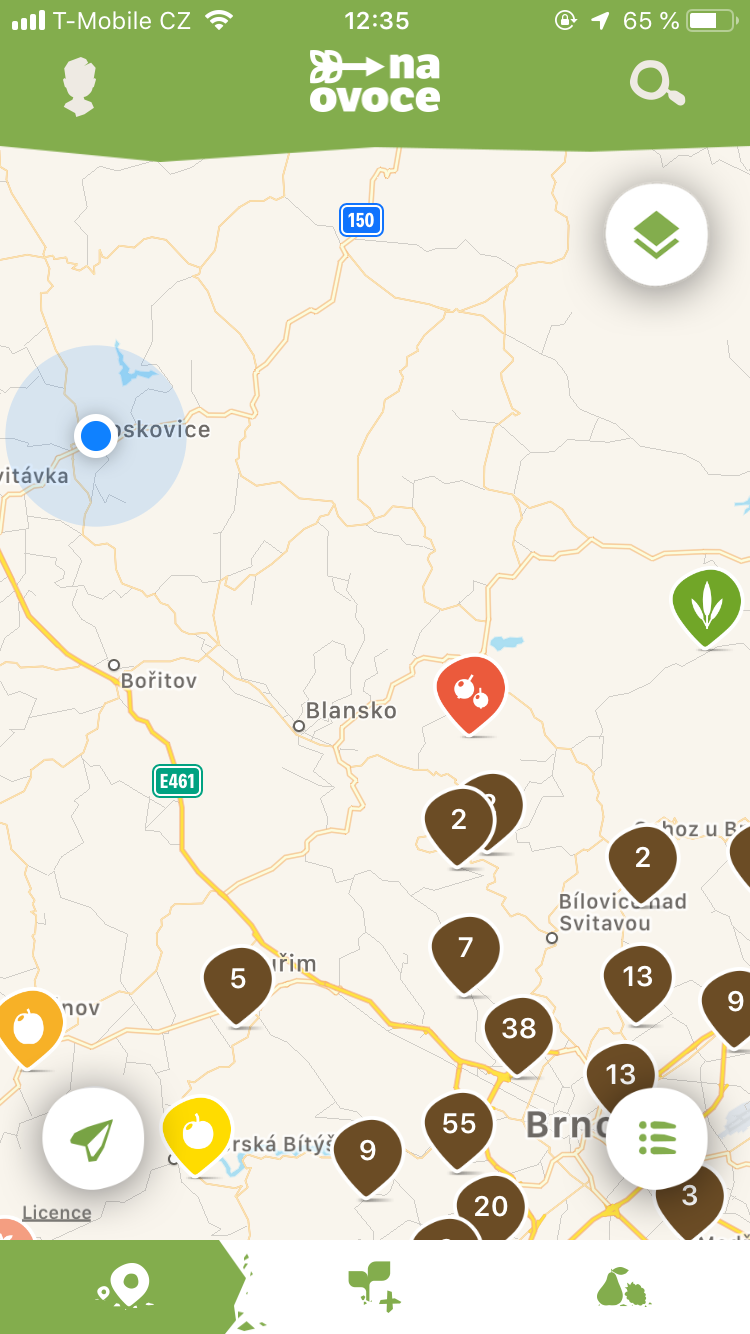Tap the cluster showing 7
This screenshot has height=1334, width=750.
(x=464, y=945)
